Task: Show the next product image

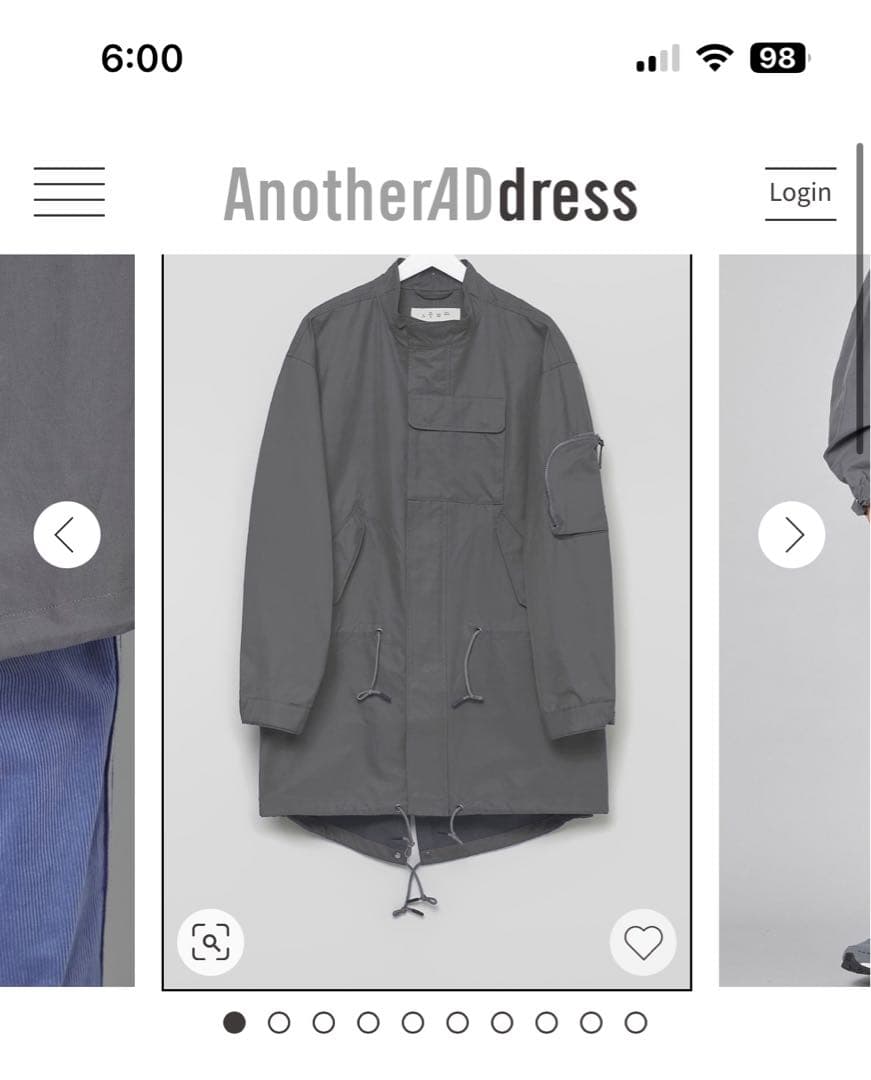Action: tap(792, 535)
